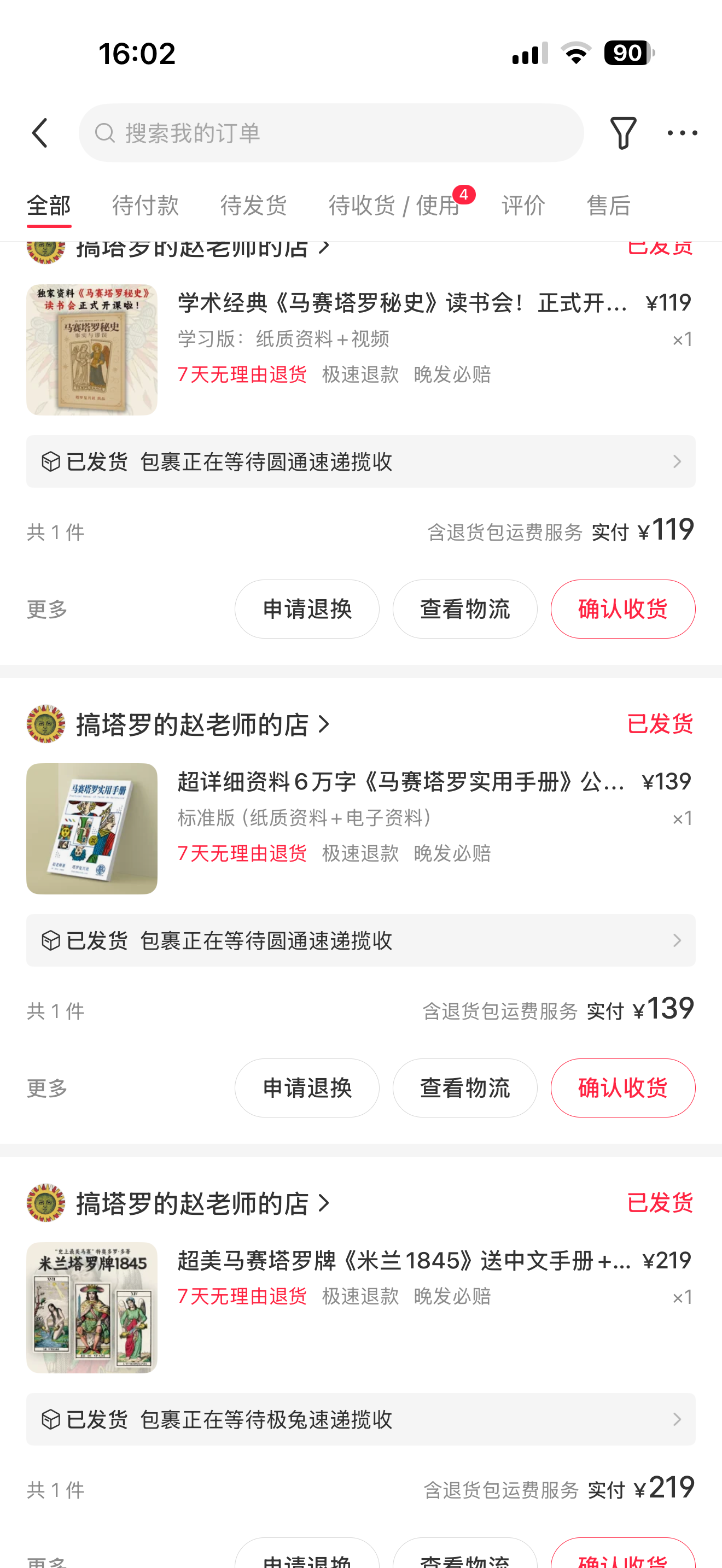The height and width of the screenshot is (1568, 722).
Task: Switch to the 评价 tab
Action: (x=523, y=206)
